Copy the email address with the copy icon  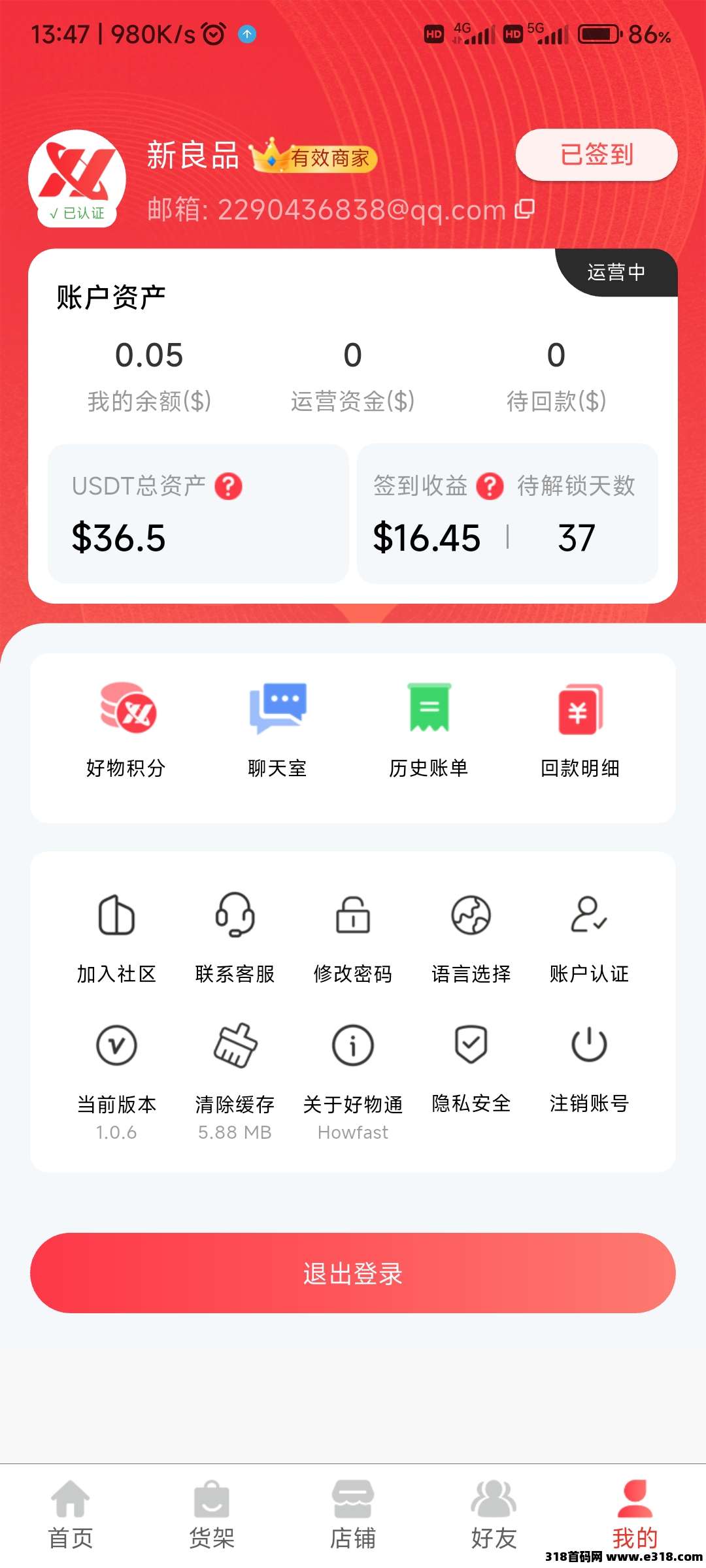click(525, 208)
